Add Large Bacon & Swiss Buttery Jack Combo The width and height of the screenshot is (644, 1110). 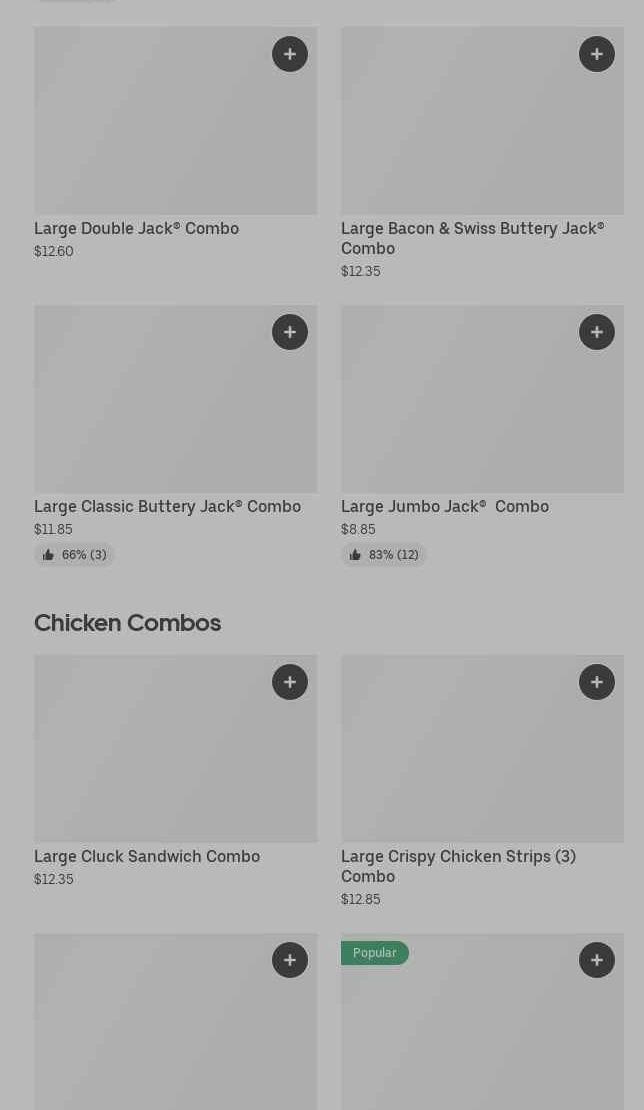(x=597, y=54)
